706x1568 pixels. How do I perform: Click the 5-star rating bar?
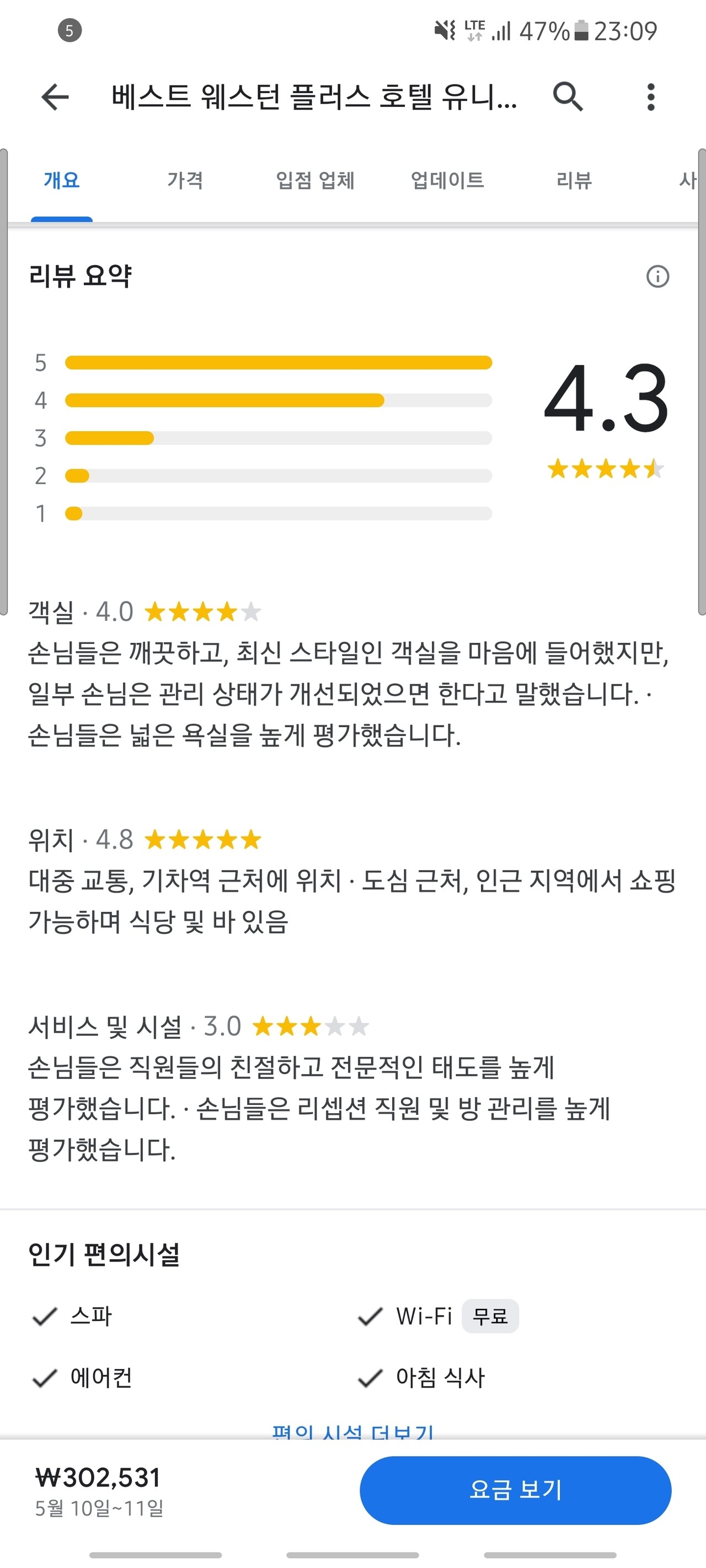click(x=278, y=362)
